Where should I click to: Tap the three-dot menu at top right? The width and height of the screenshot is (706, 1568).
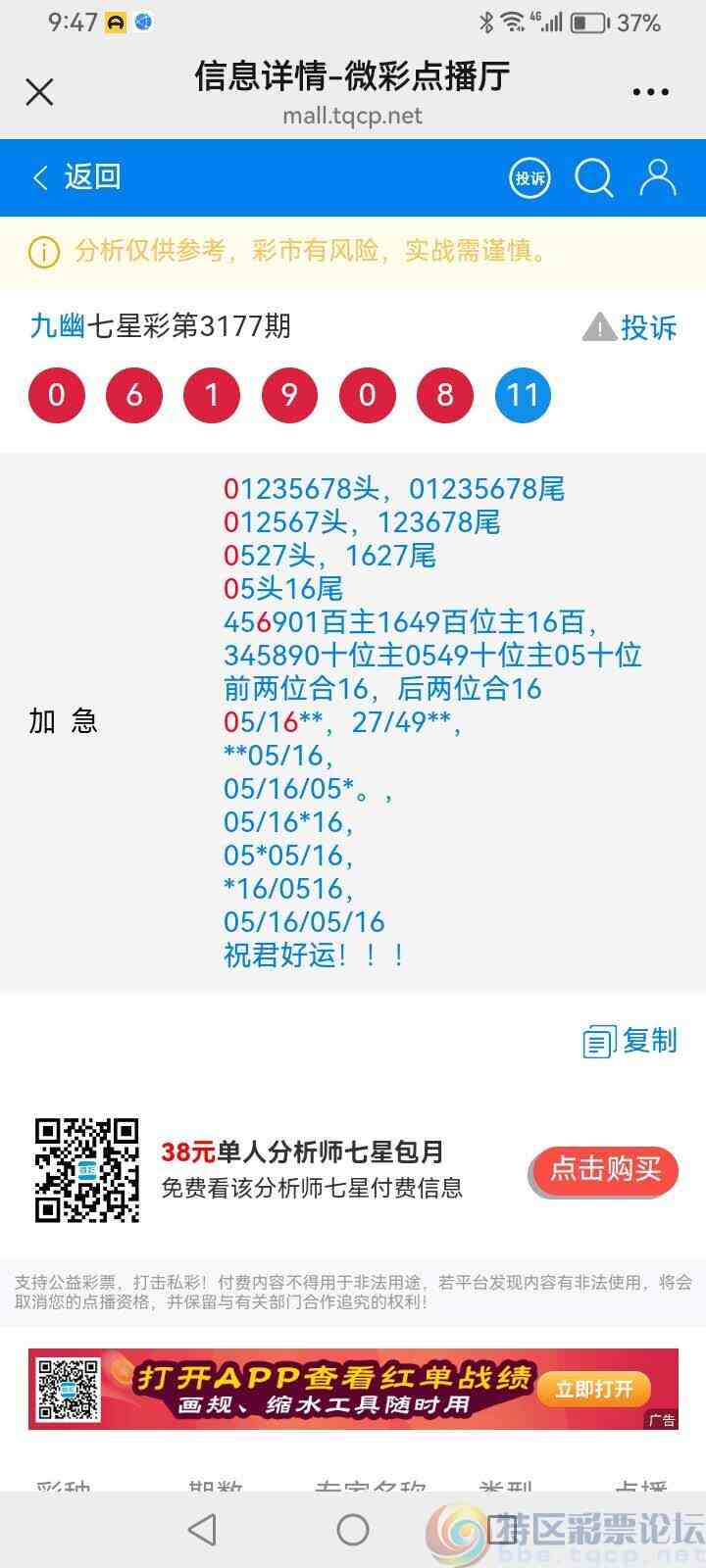coord(650,91)
